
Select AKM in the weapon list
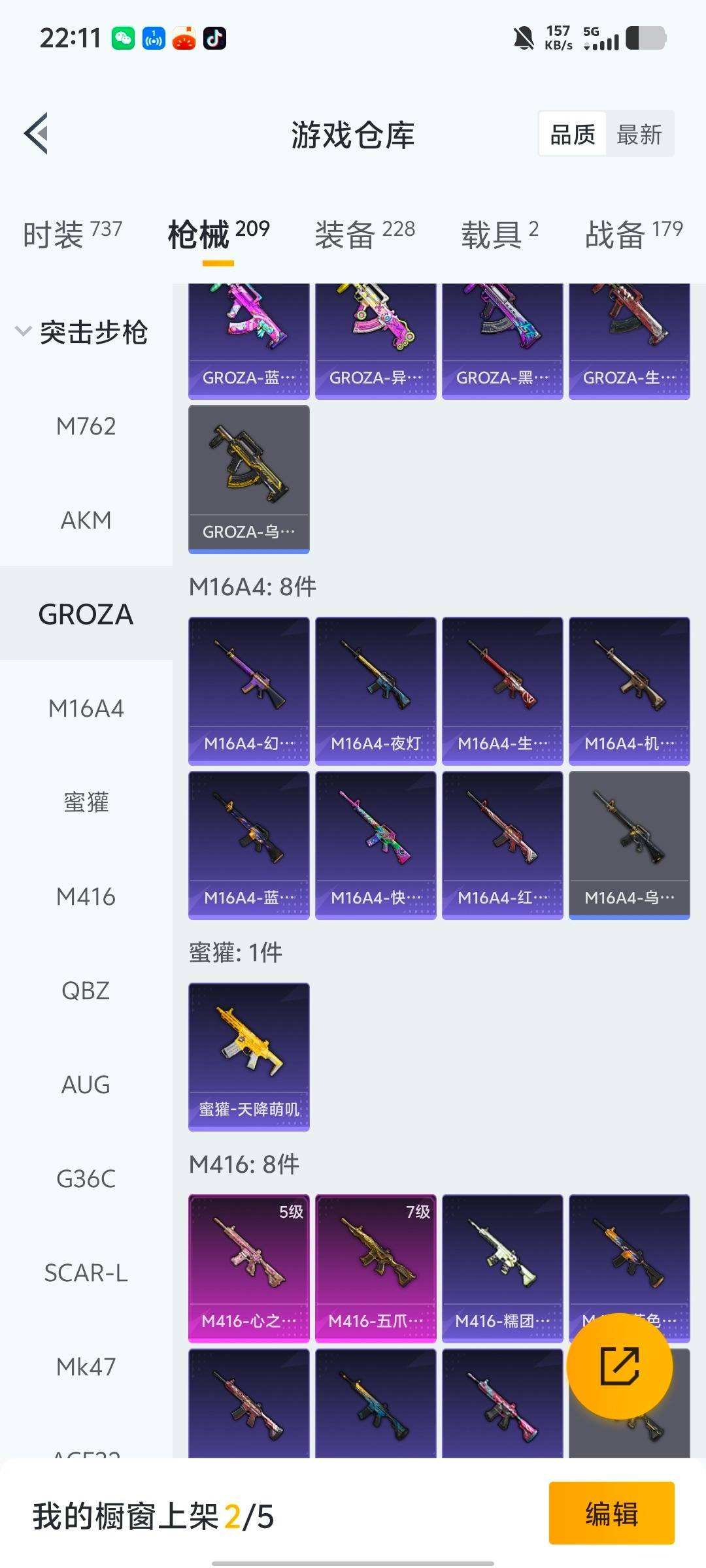[86, 521]
